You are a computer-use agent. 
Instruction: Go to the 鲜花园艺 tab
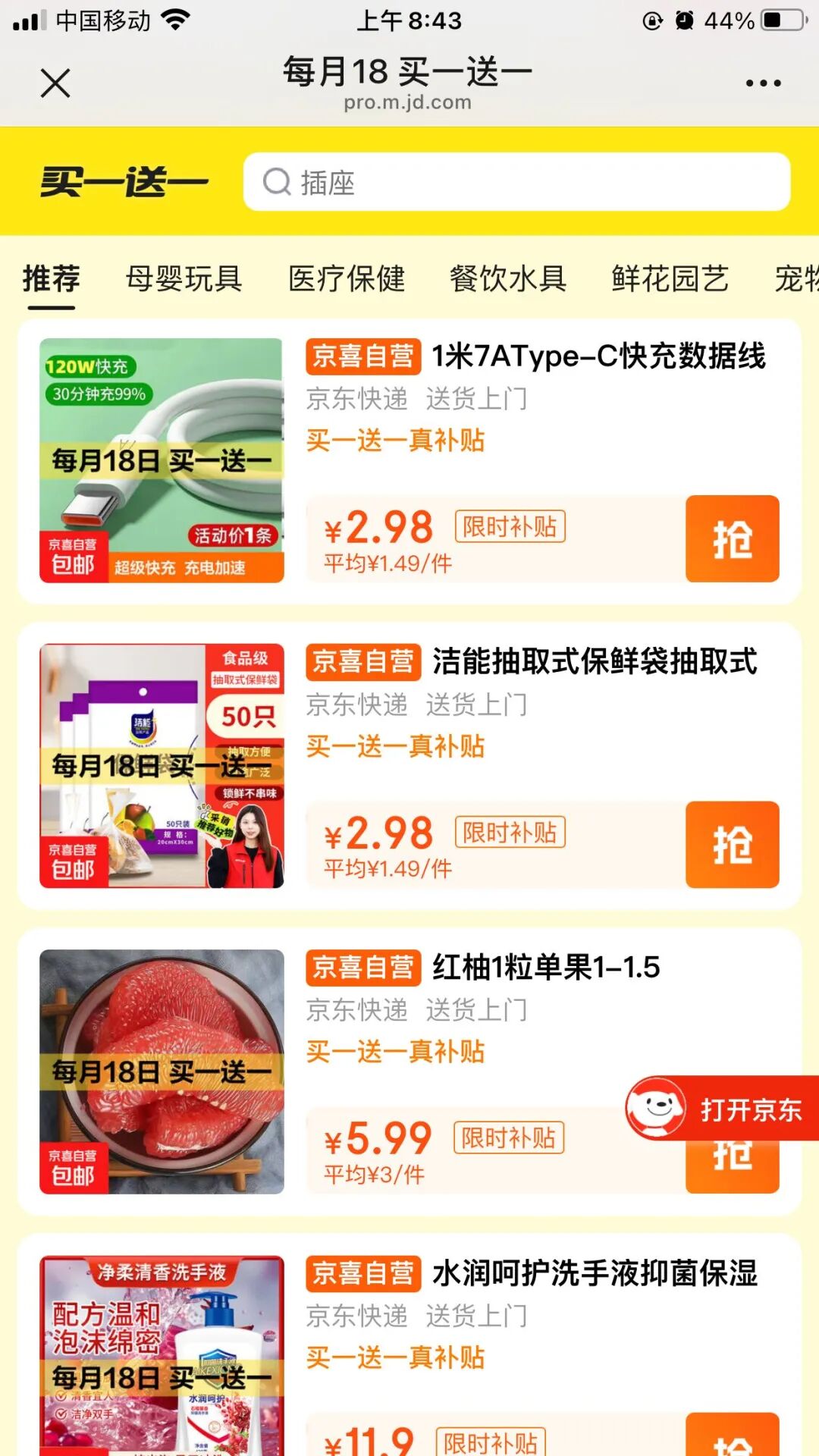pyautogui.click(x=670, y=278)
